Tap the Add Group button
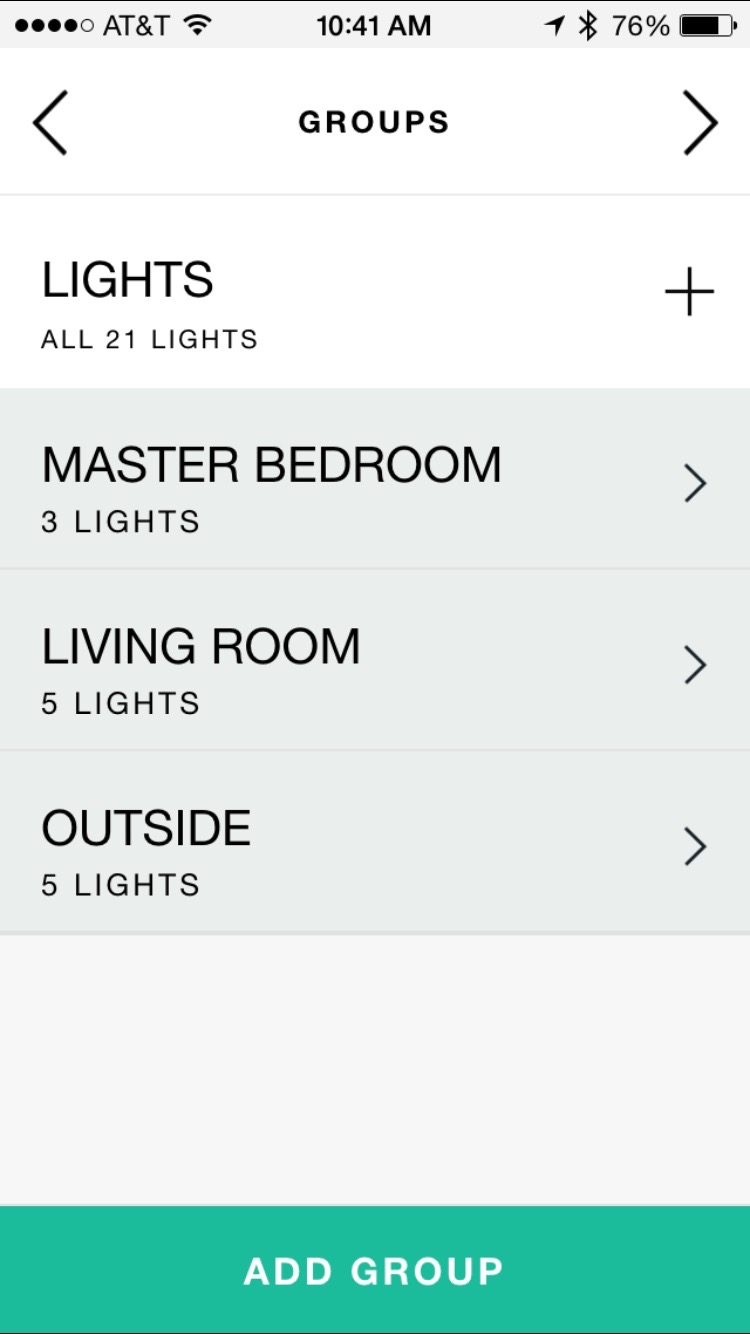Image resolution: width=750 pixels, height=1334 pixels. tap(375, 1270)
